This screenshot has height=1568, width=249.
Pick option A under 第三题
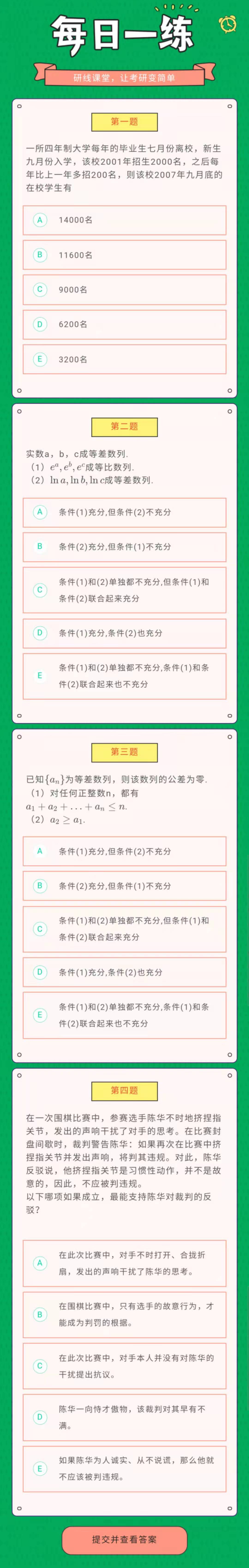click(125, 851)
